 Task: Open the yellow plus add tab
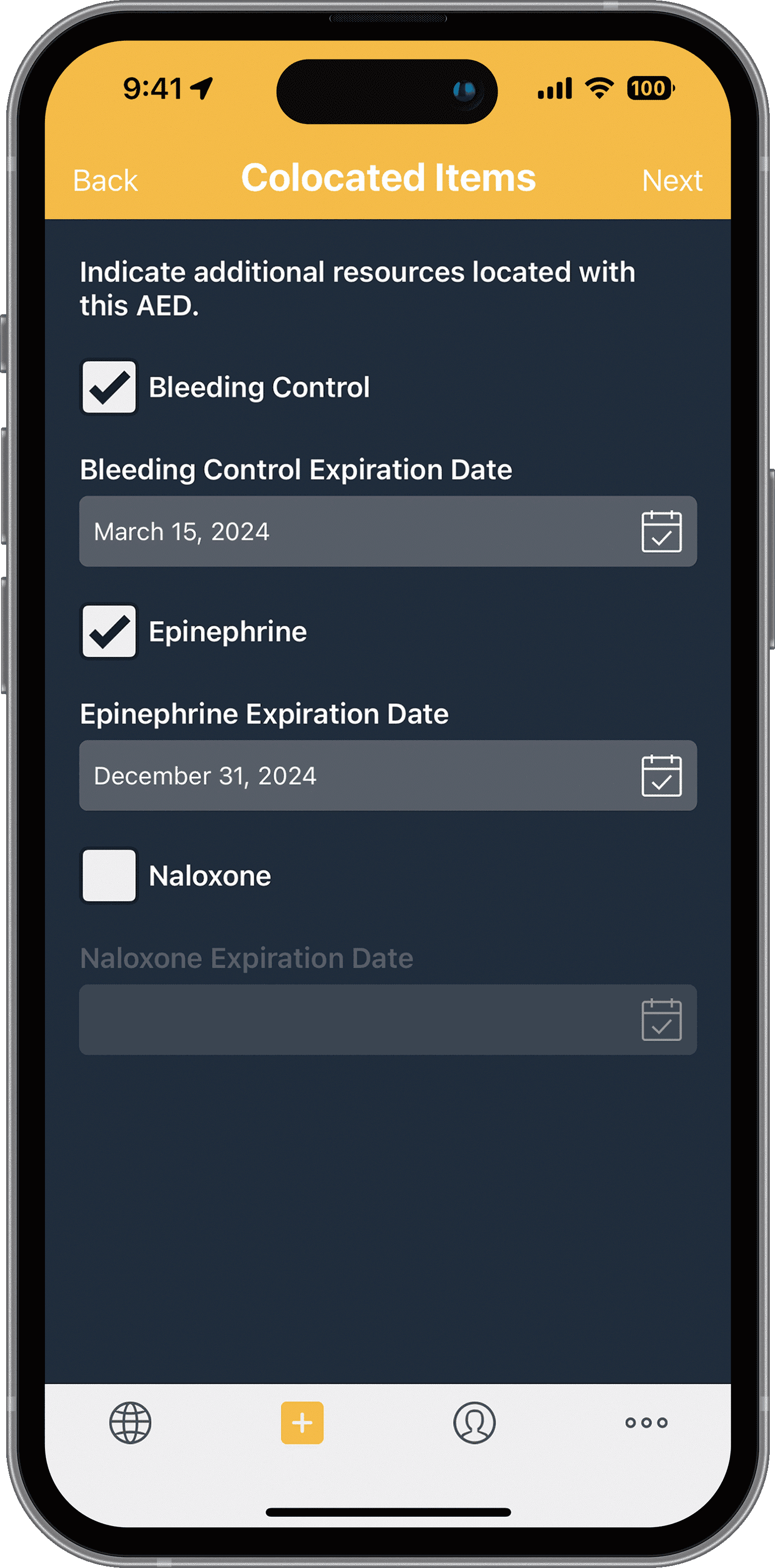click(x=302, y=1423)
